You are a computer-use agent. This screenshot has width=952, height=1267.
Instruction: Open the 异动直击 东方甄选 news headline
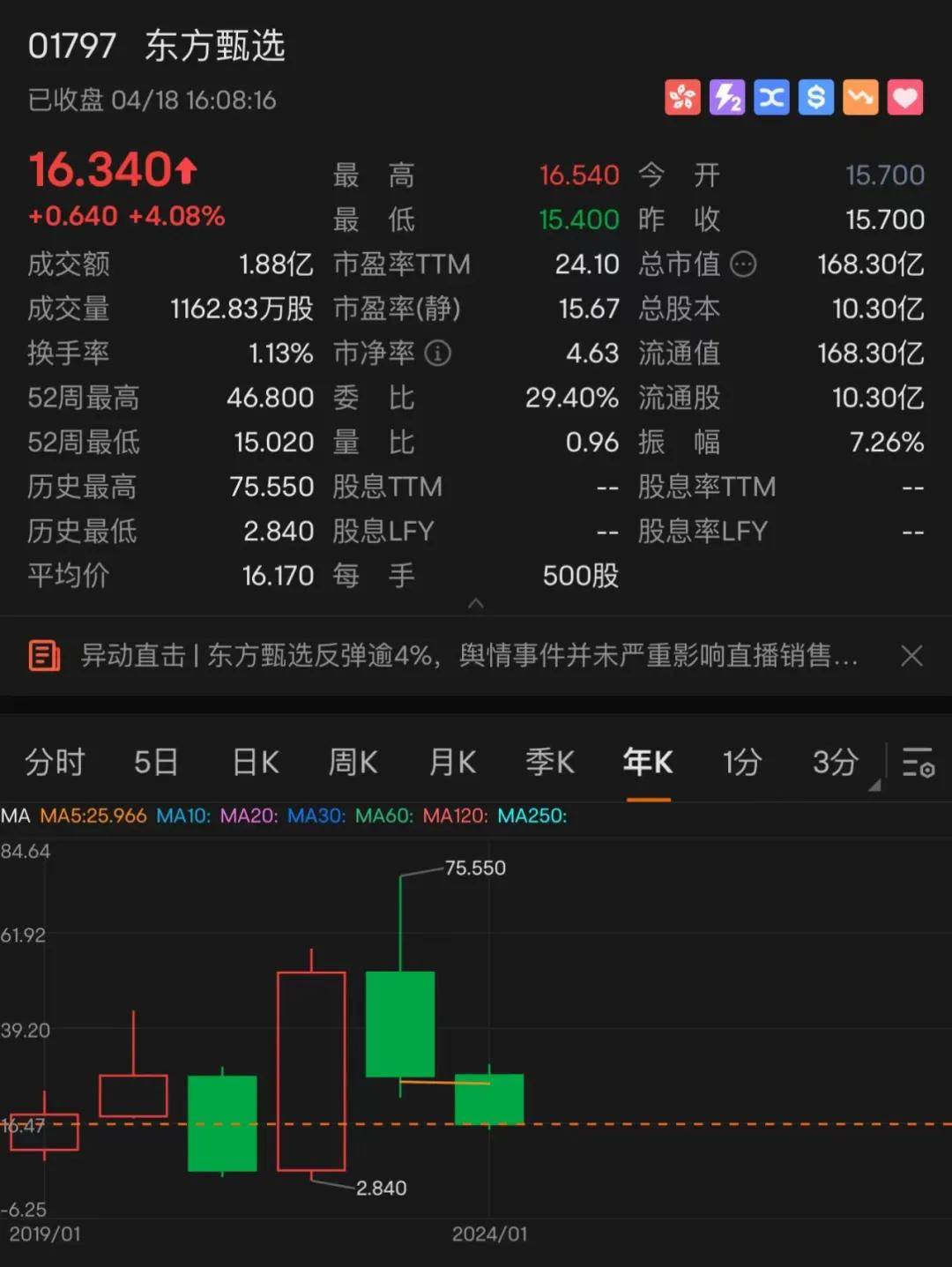pyautogui.click(x=467, y=656)
